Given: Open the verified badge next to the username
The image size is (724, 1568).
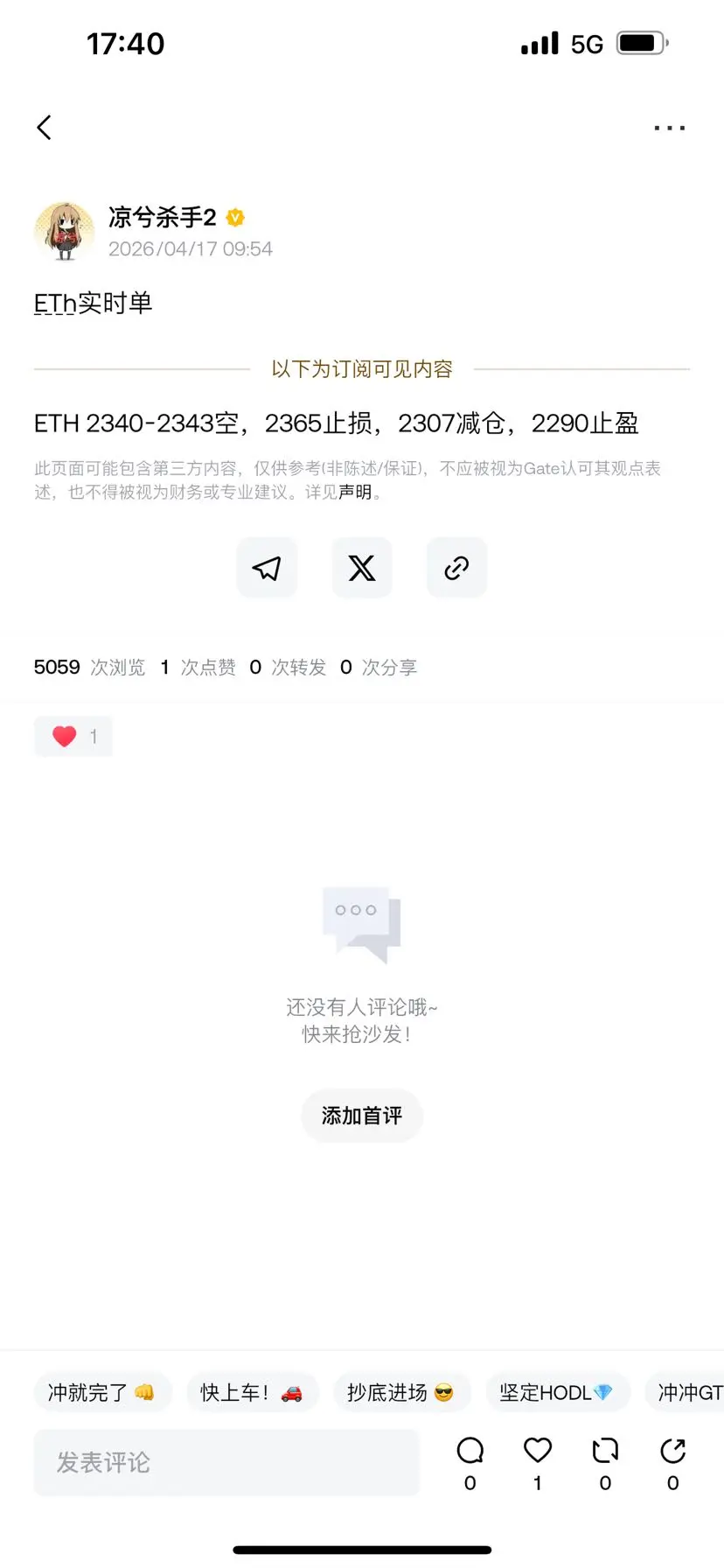Looking at the screenshot, I should coord(234,218).
